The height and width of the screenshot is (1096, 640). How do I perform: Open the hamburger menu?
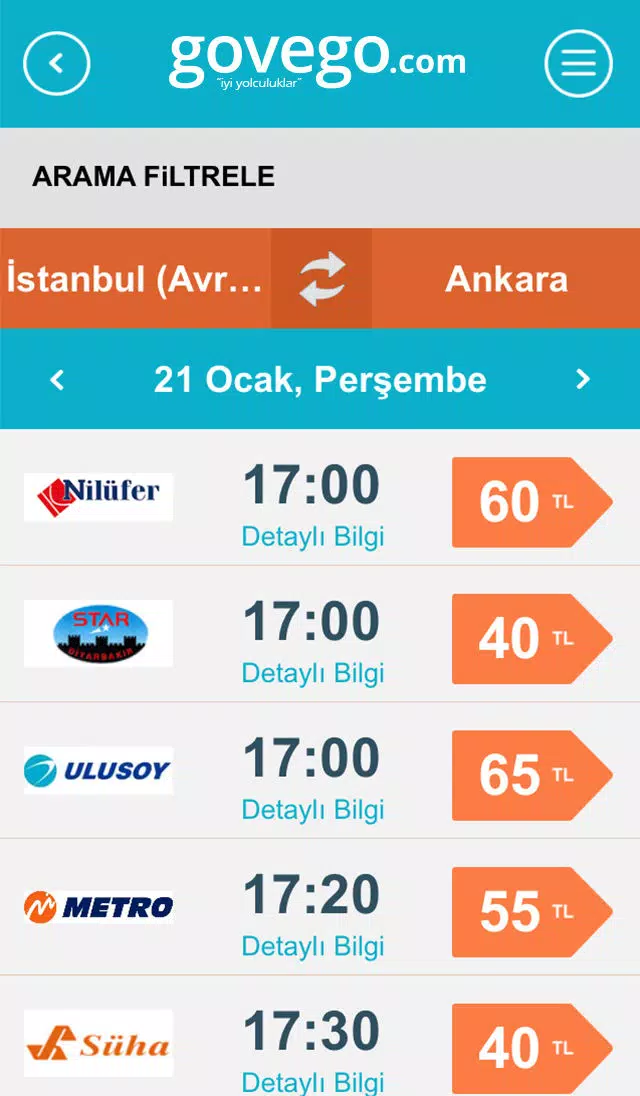pos(578,64)
